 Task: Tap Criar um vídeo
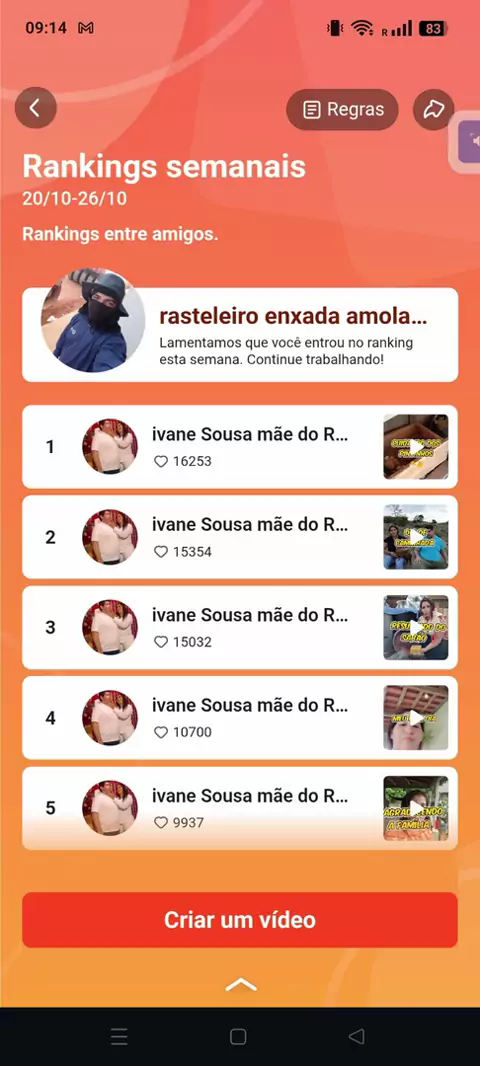(240, 920)
